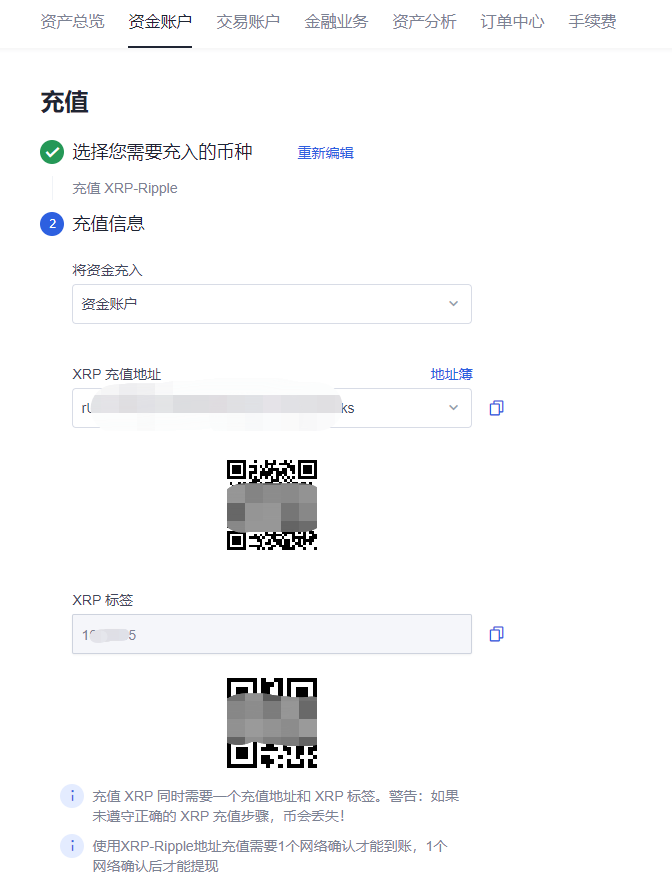Switch to the 资产总览 tab

[x=72, y=21]
